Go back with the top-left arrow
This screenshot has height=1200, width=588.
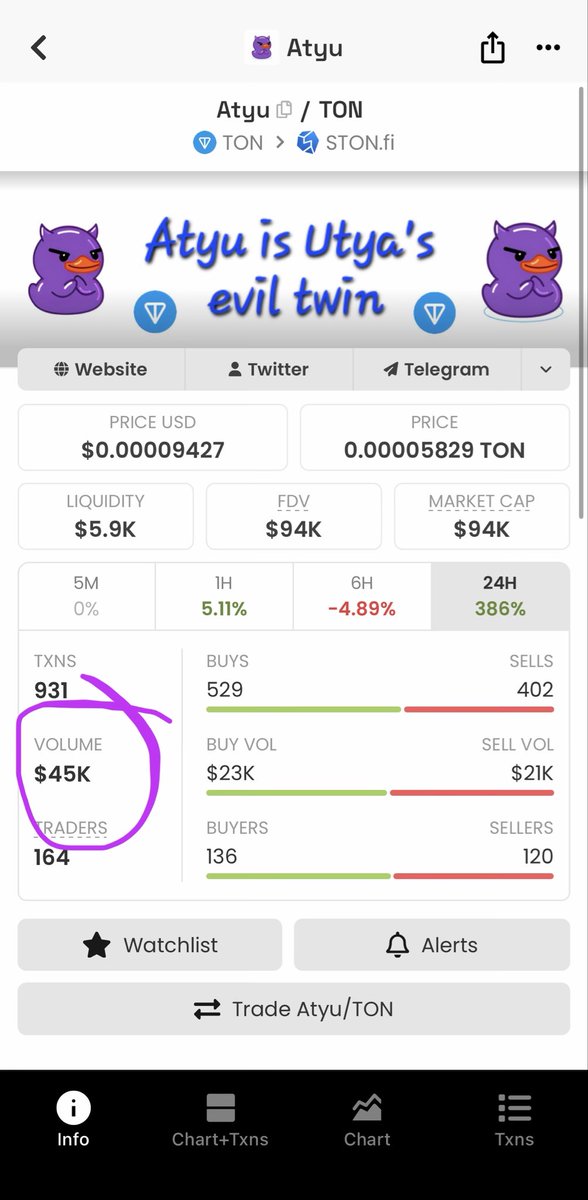[39, 47]
